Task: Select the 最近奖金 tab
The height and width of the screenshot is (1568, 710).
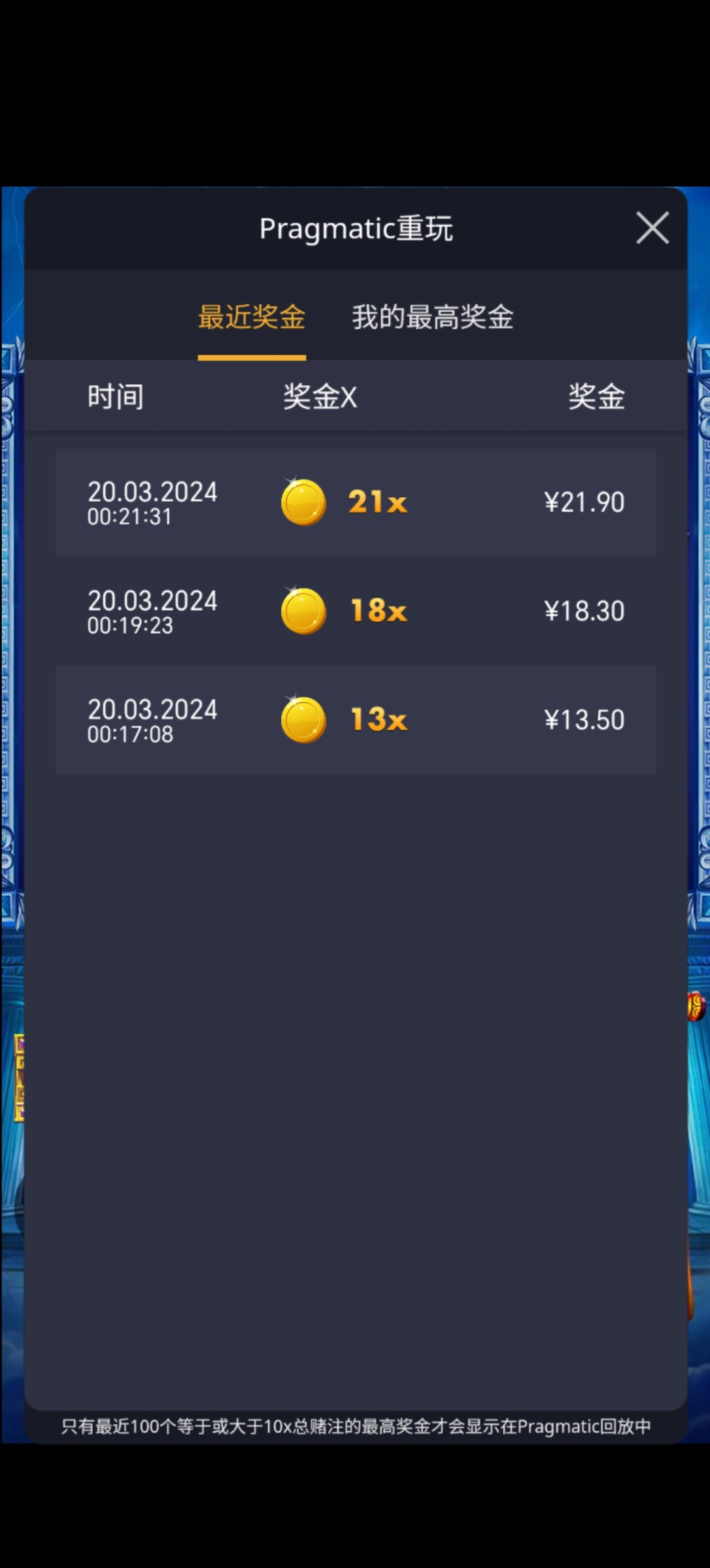Action: [252, 318]
